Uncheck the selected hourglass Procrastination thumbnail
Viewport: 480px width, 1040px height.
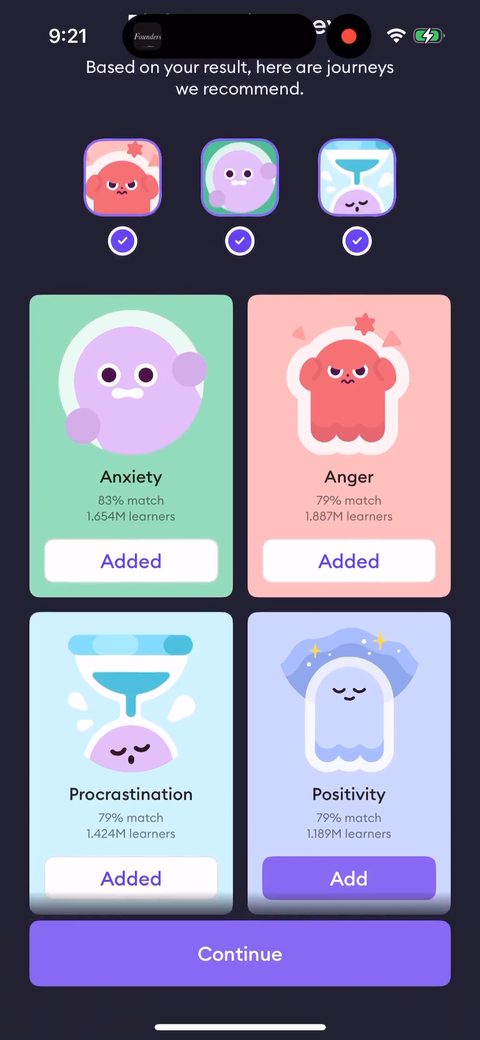point(357,177)
